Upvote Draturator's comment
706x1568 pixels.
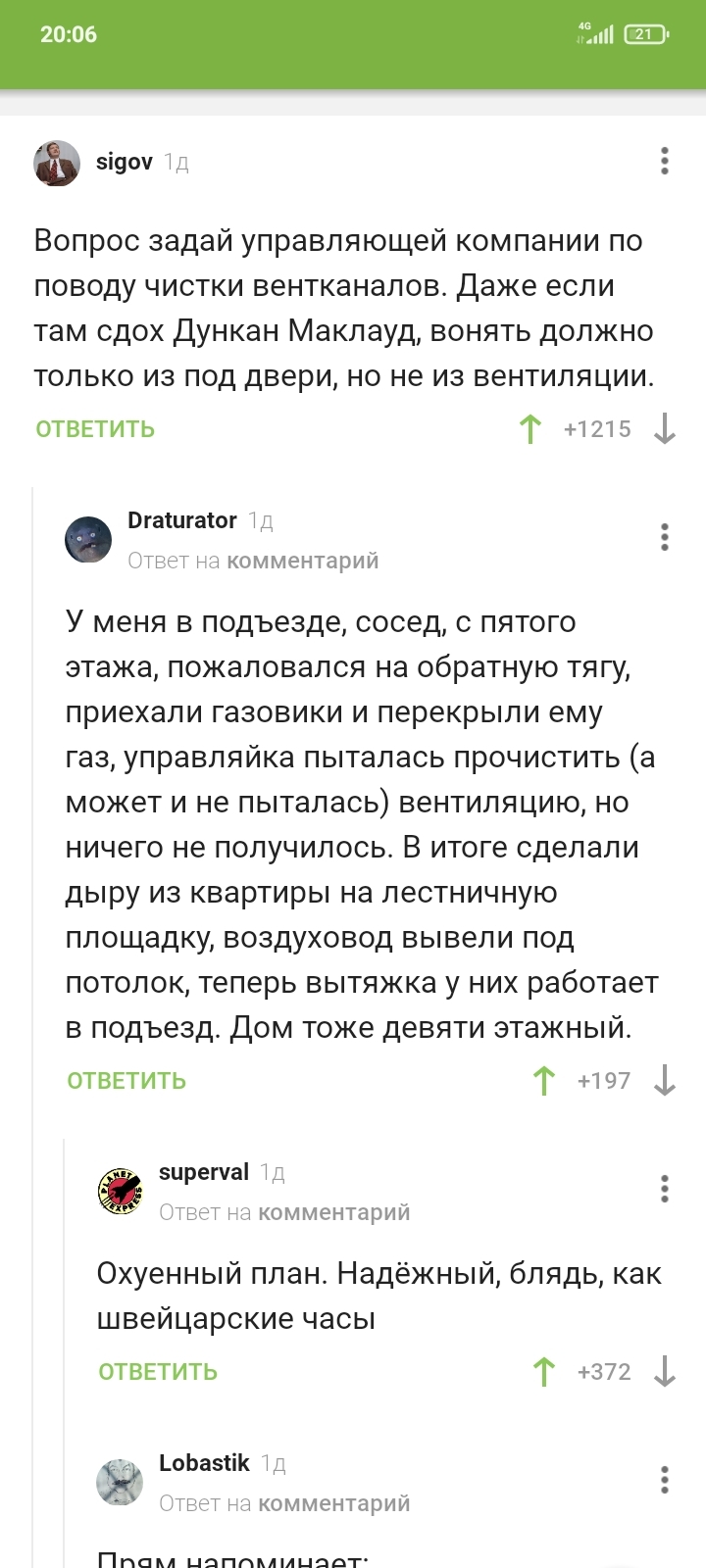[x=543, y=1081]
